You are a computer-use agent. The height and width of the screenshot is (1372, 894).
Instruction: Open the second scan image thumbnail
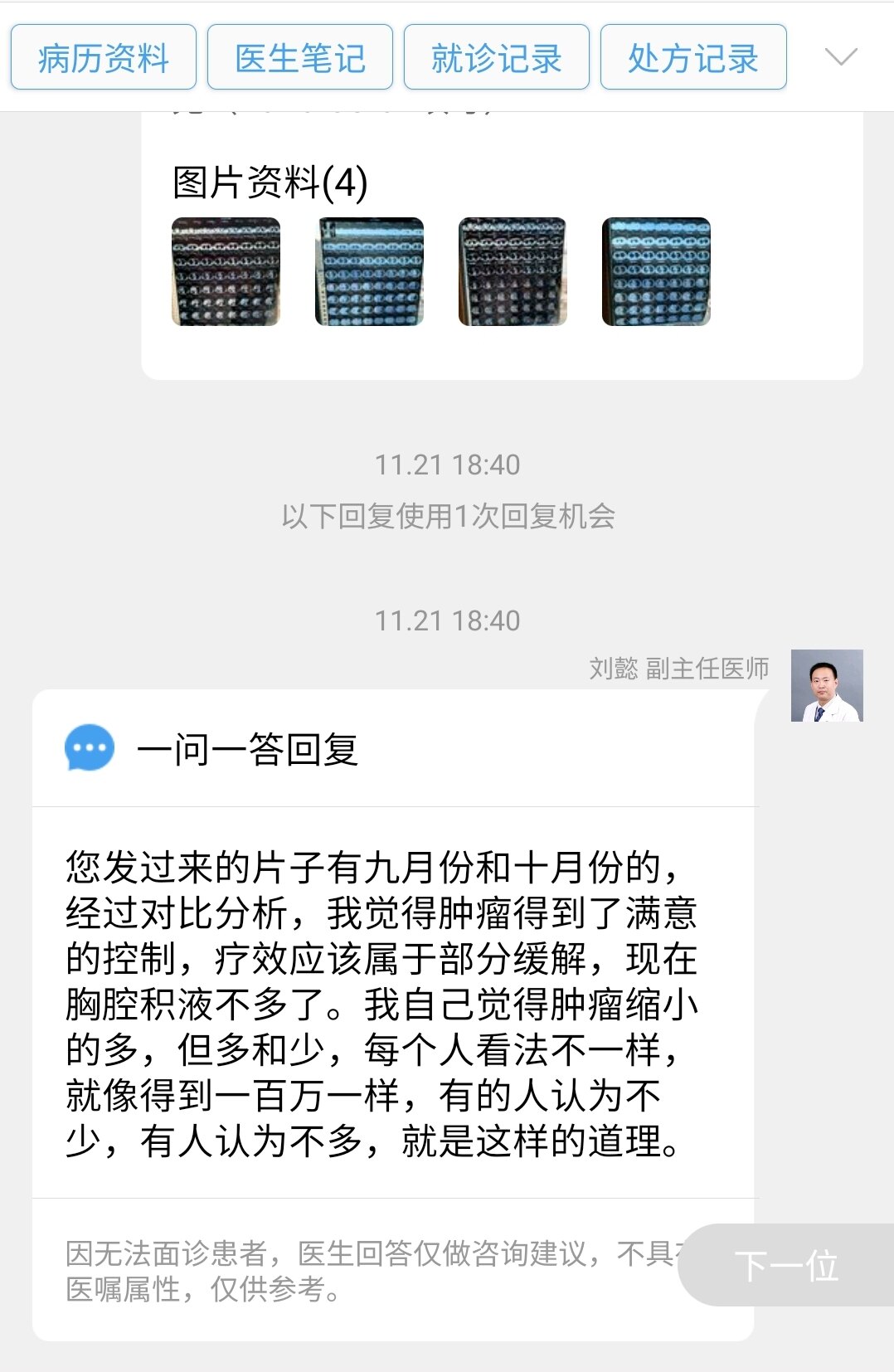[369, 271]
